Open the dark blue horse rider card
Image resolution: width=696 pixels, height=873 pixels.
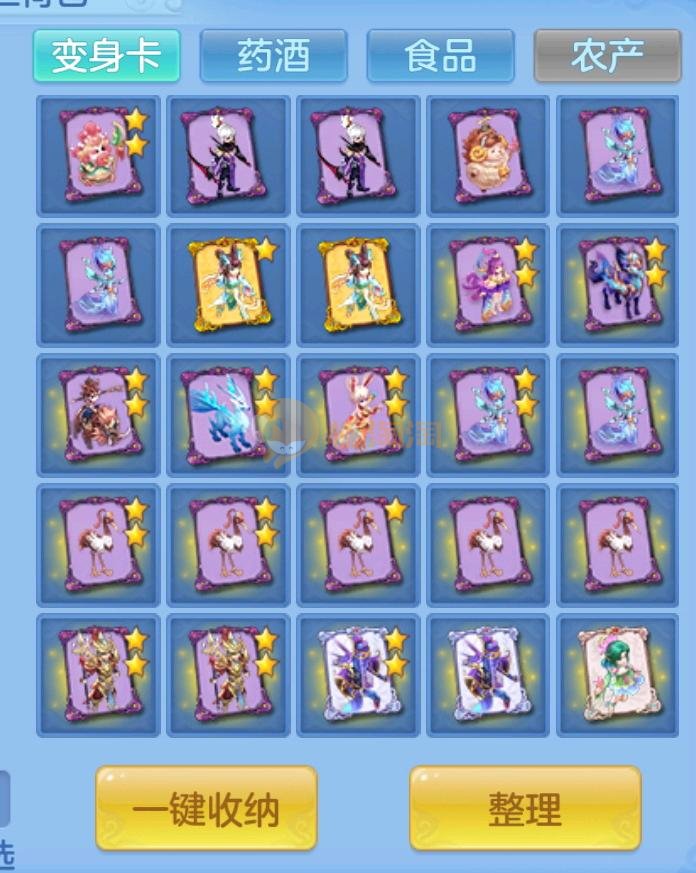(618, 285)
